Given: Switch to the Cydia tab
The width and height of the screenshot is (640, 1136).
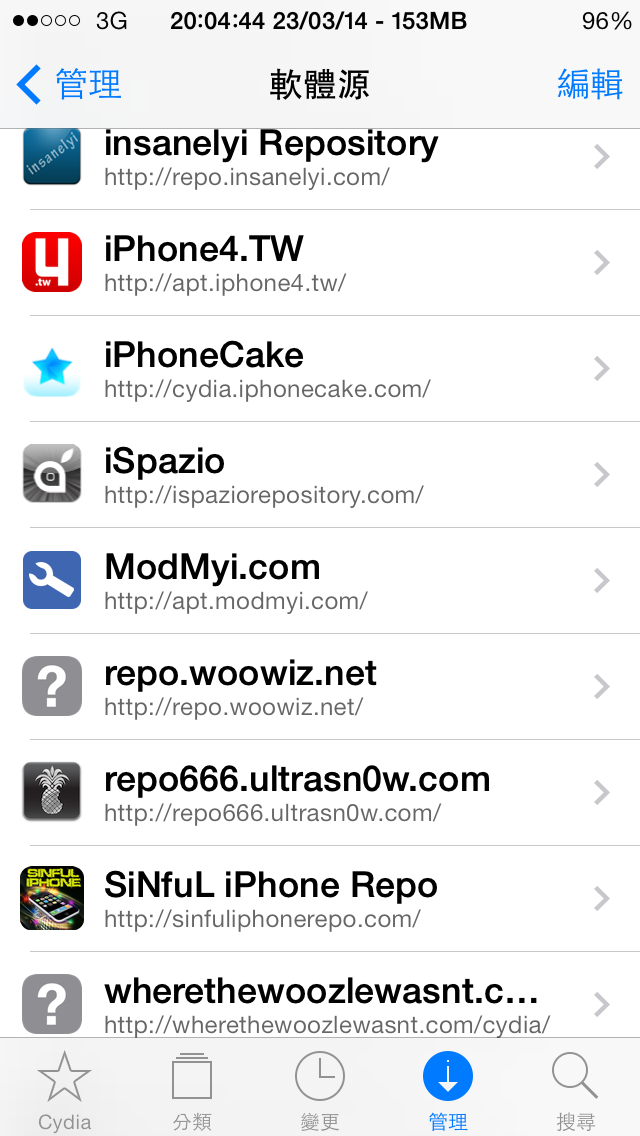Looking at the screenshot, I should coord(64,1090).
